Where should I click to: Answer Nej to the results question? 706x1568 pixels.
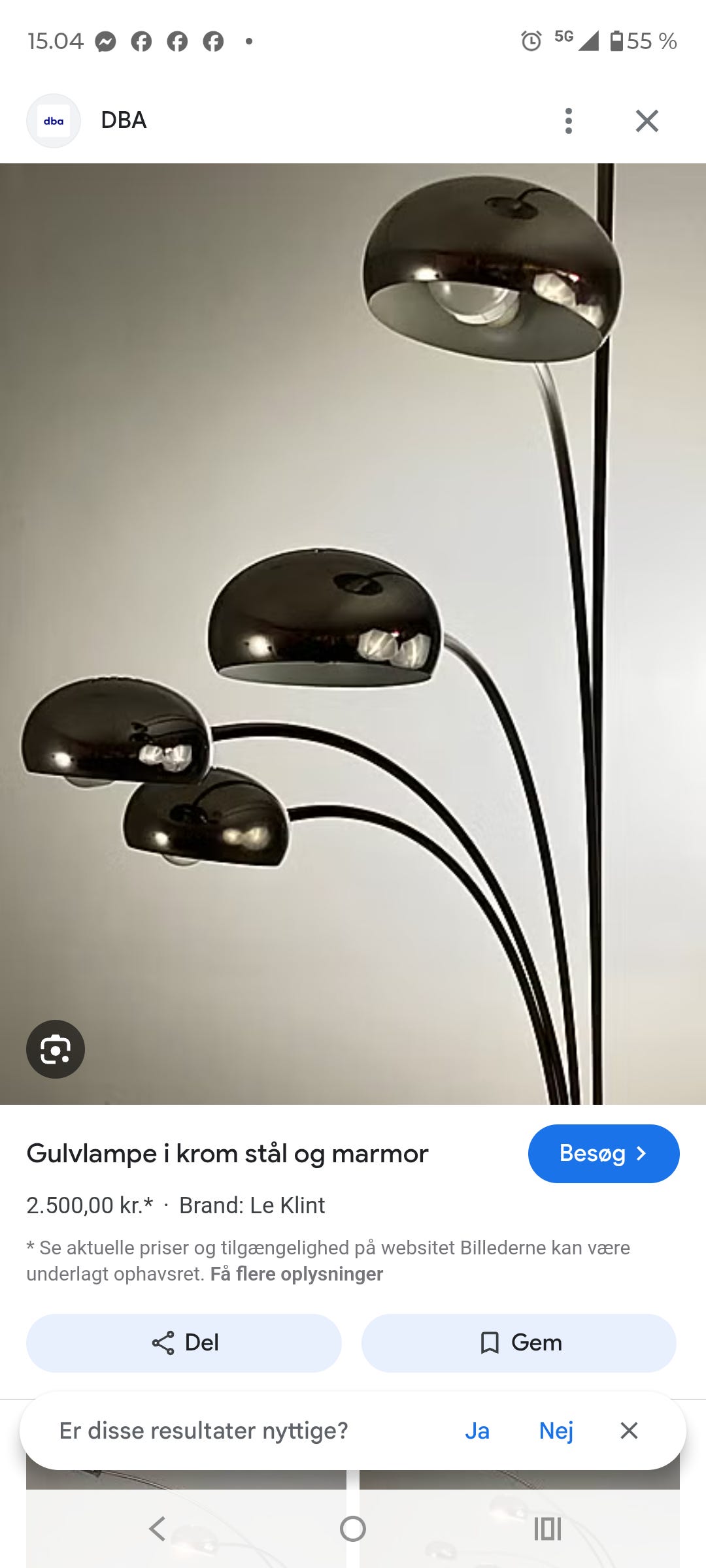tap(556, 1431)
